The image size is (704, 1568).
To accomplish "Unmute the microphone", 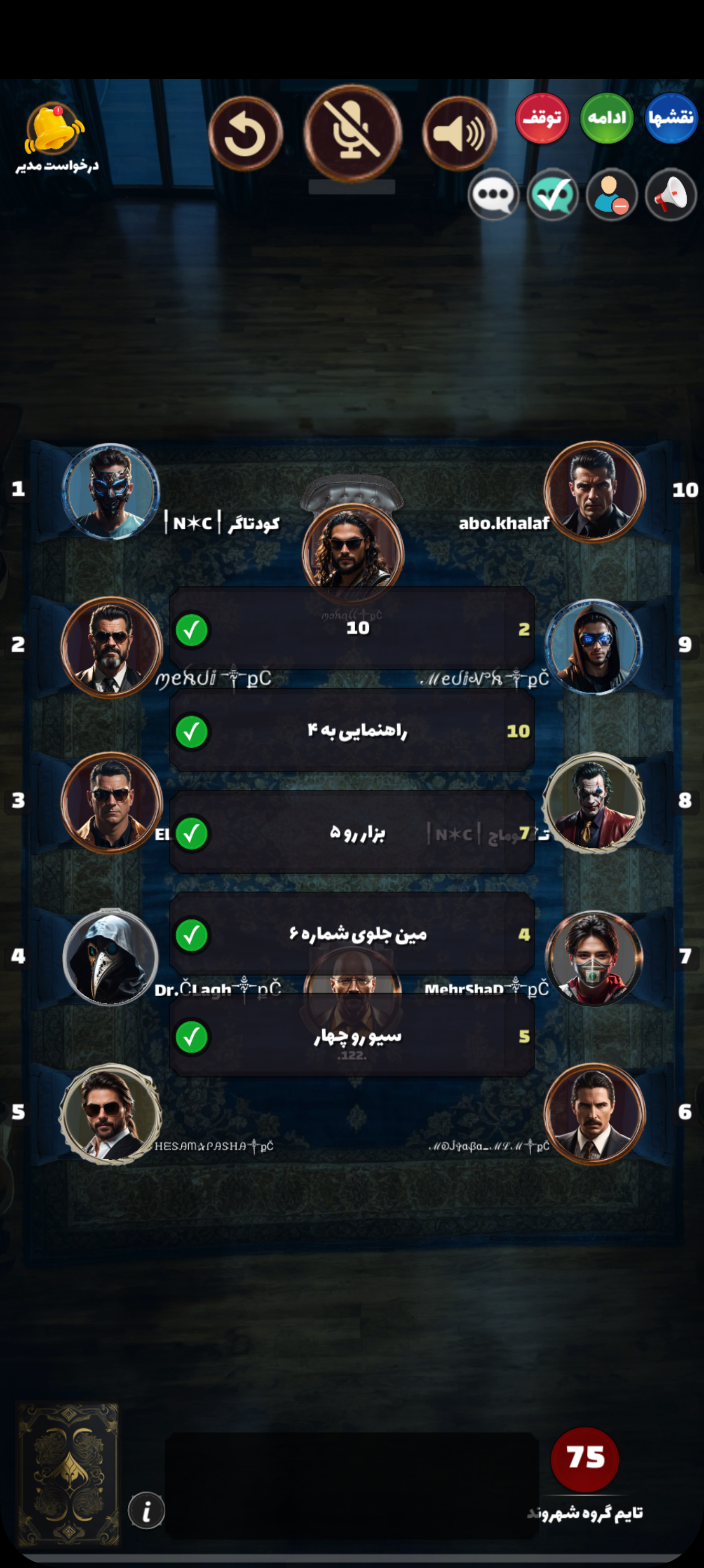I will [353, 133].
